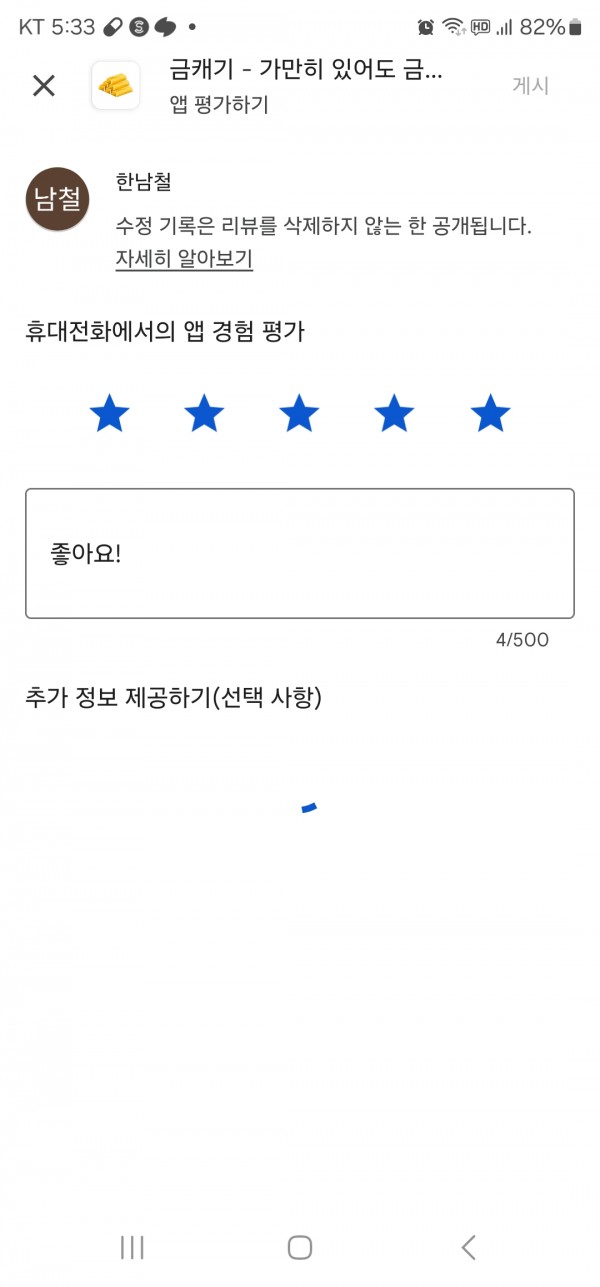Open the 자세히 알아보기 link
The height and width of the screenshot is (1287, 600).
(184, 259)
